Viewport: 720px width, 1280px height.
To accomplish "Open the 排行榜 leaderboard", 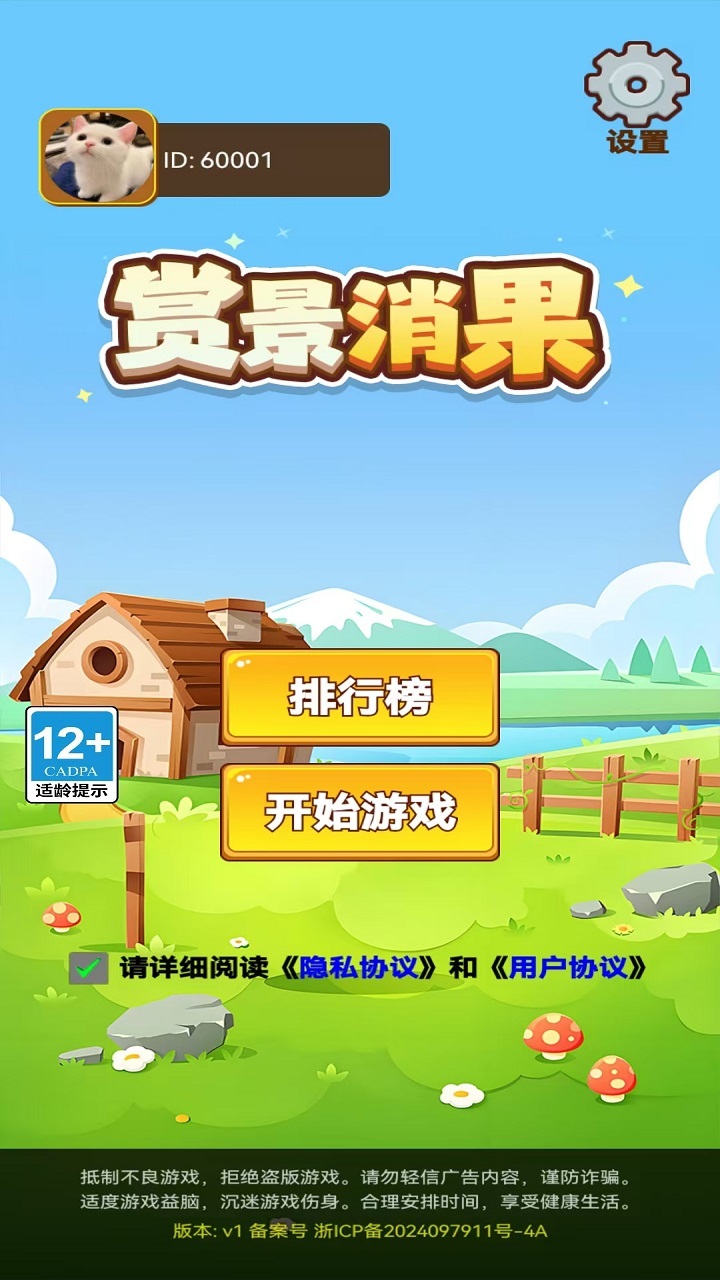I will tap(360, 697).
